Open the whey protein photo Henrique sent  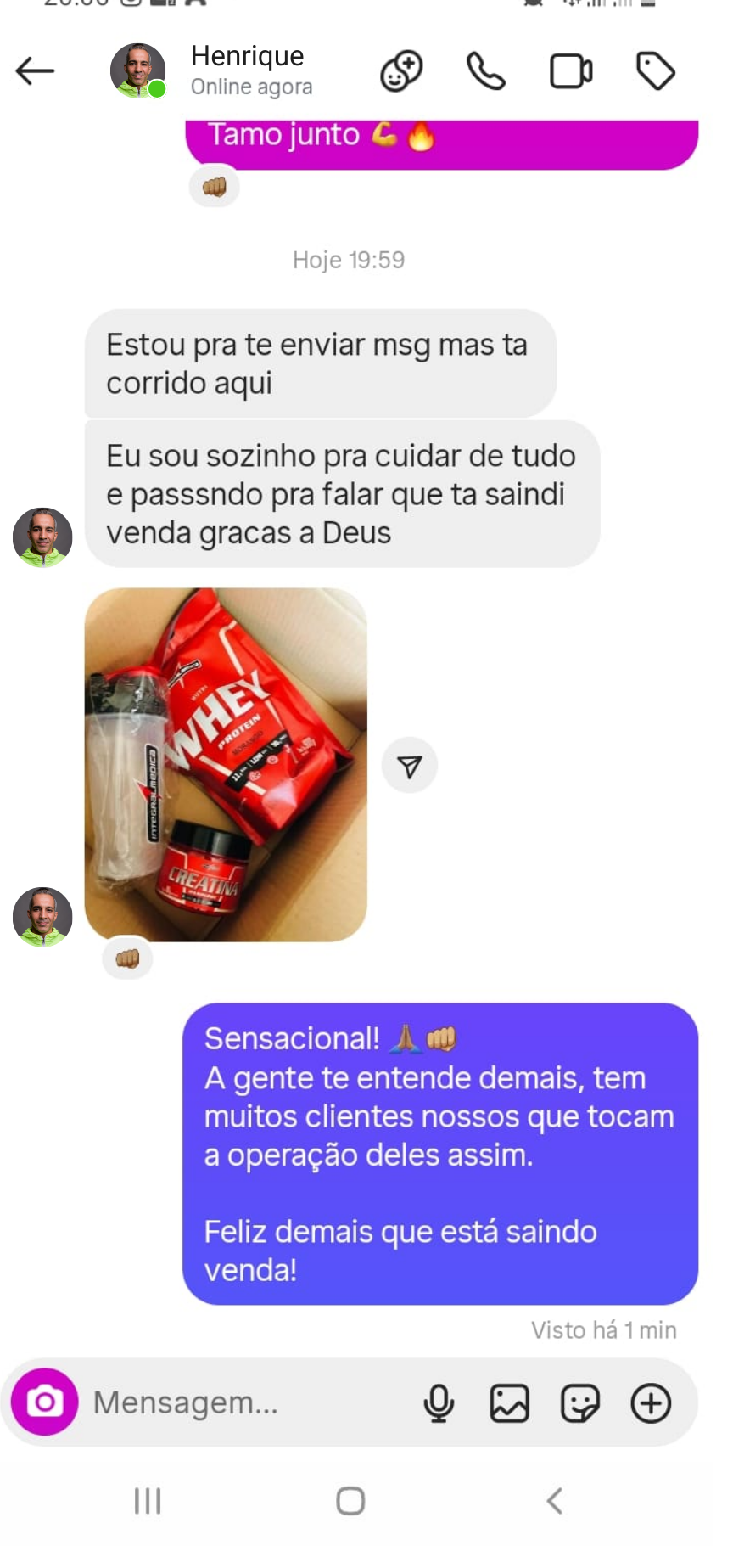pos(226,764)
